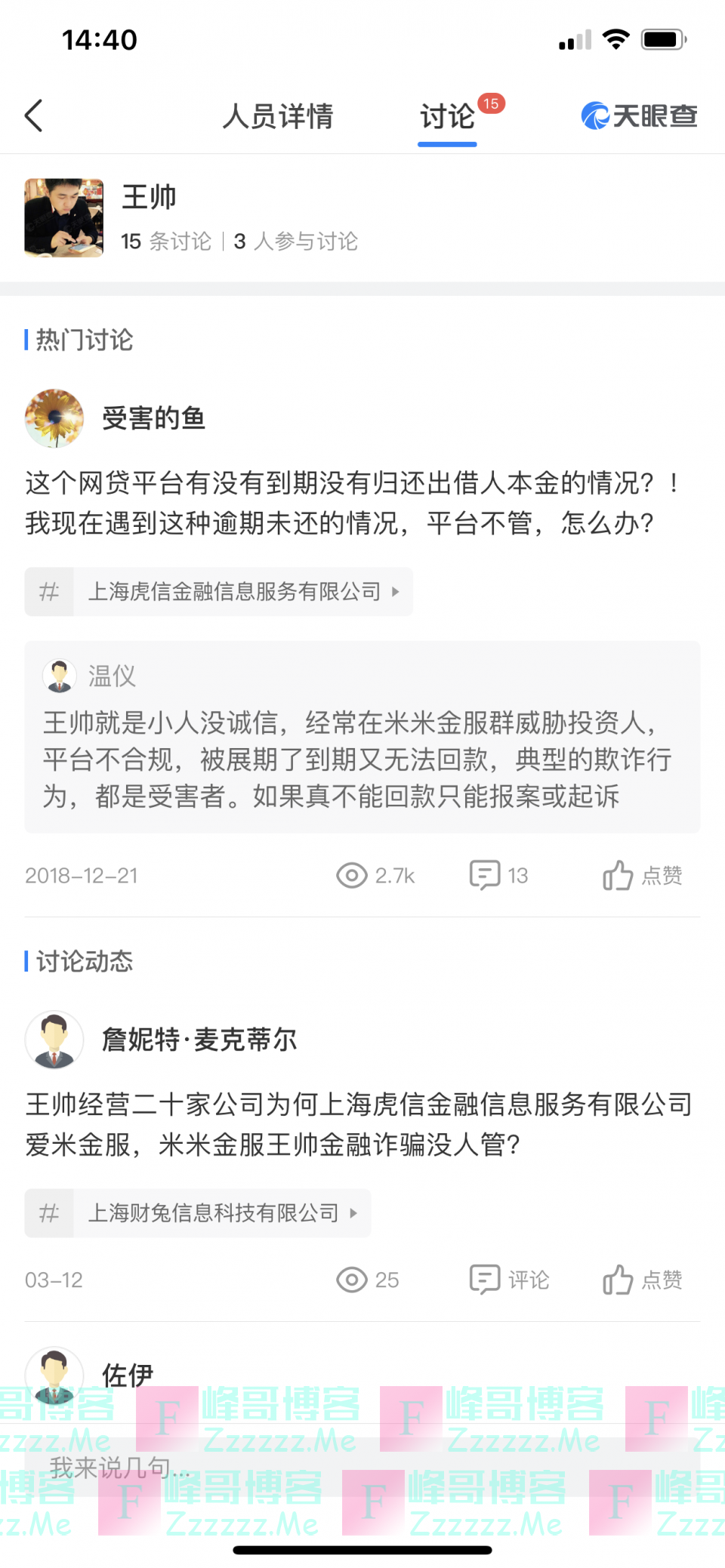View the 13 comments on 受害的鱼's post
The image size is (725, 1568).
(498, 876)
